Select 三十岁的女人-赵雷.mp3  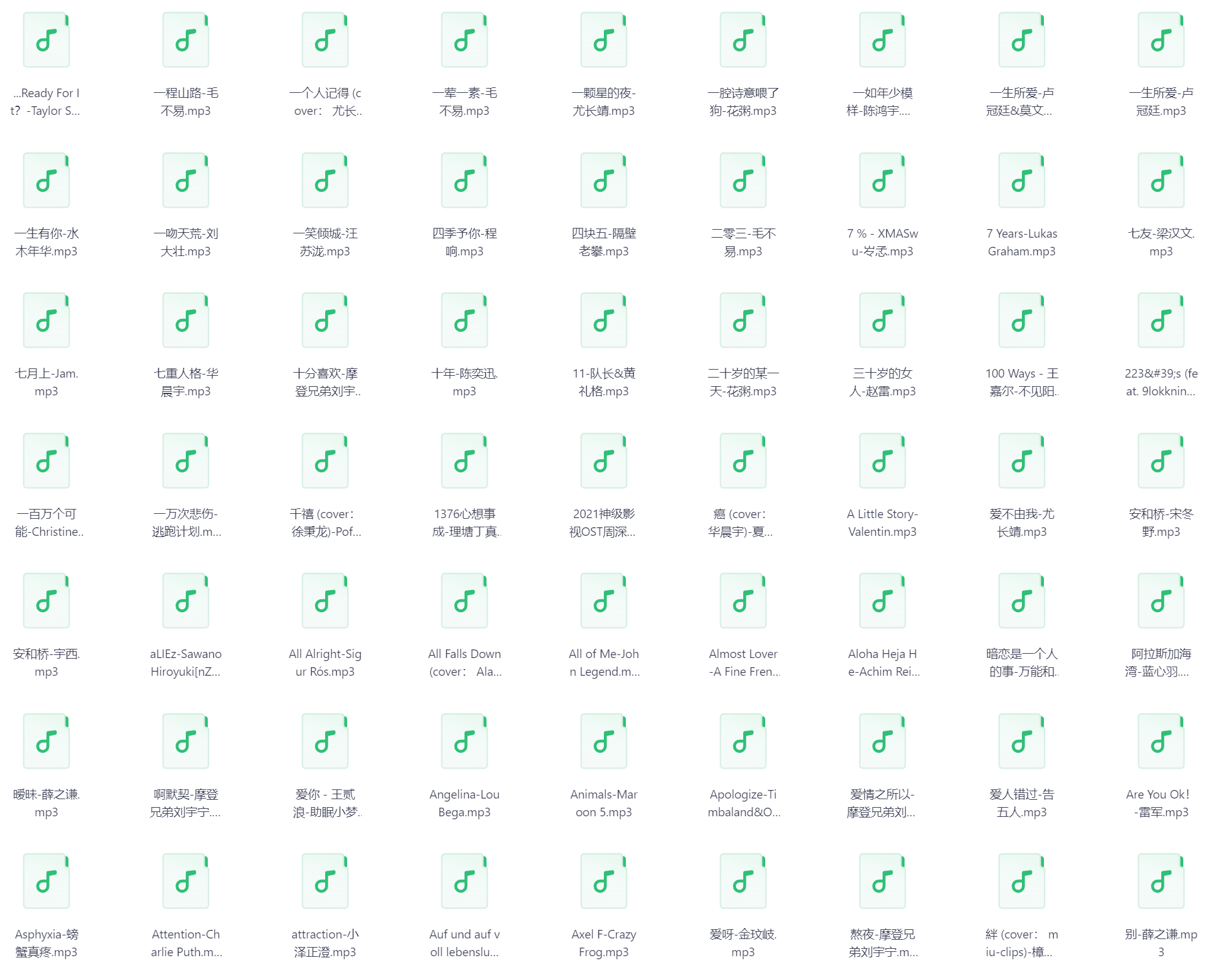pyautogui.click(x=883, y=321)
